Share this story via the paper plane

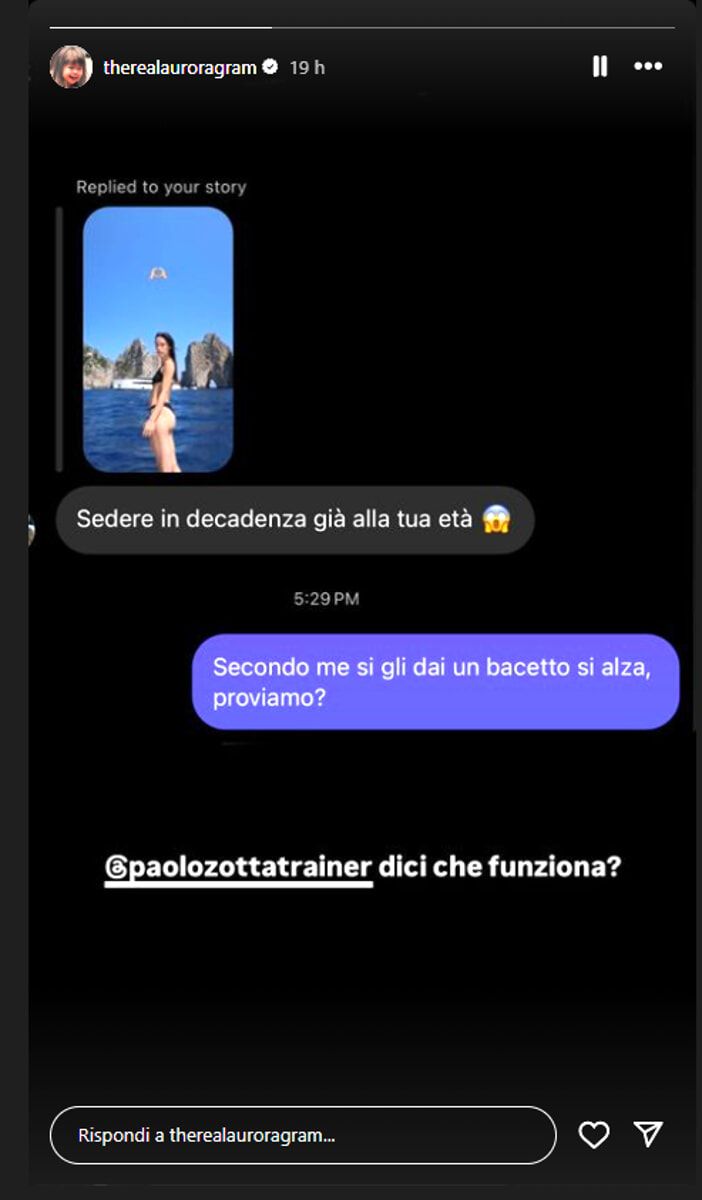coord(648,1133)
